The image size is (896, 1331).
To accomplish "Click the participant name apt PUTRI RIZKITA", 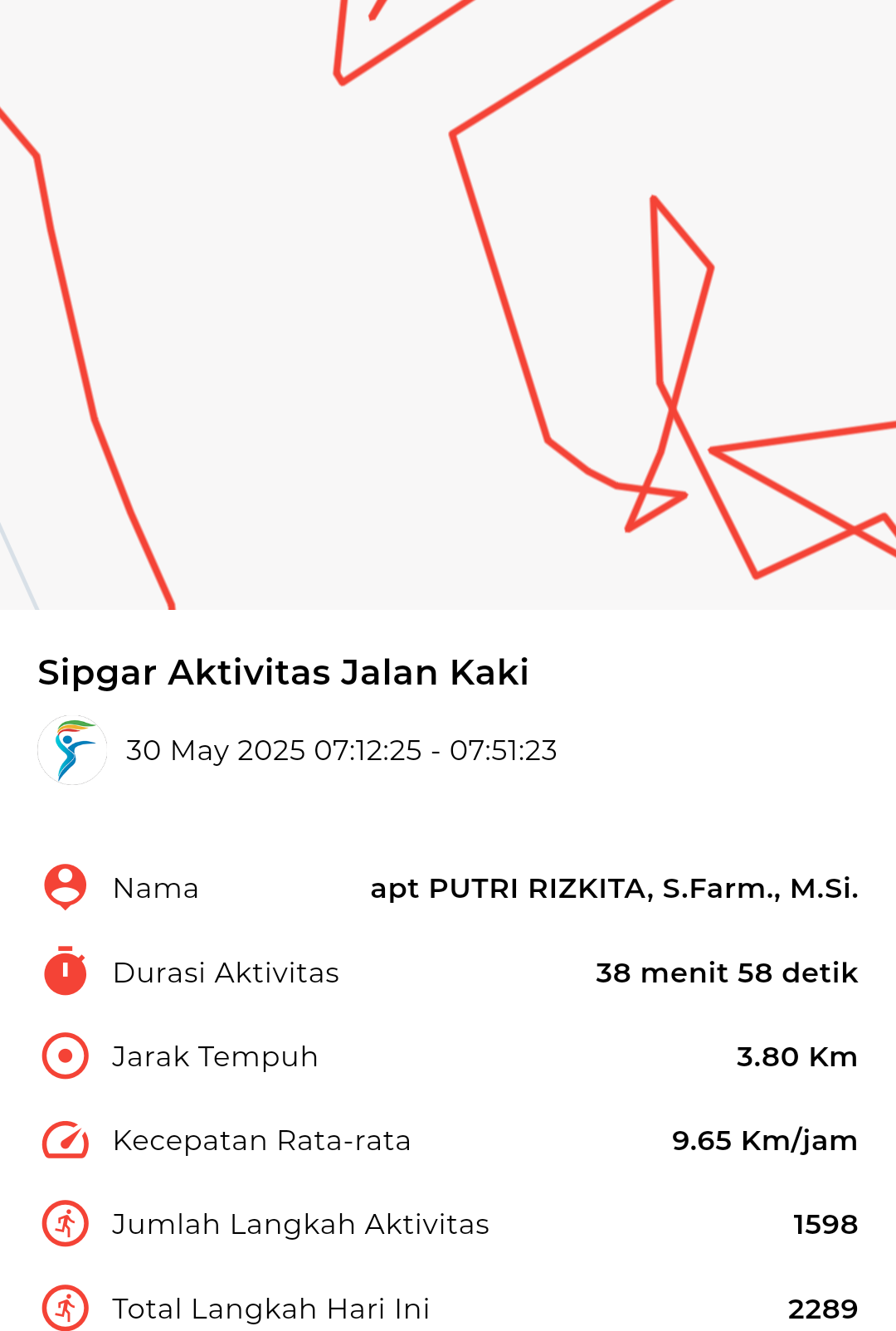I will click(x=615, y=888).
